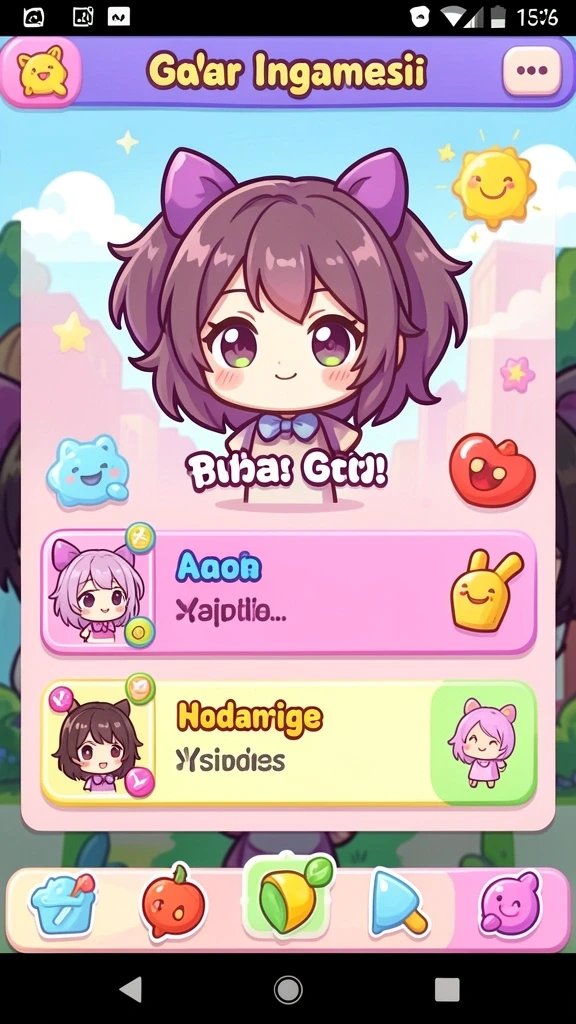Viewport: 576px width, 1024px height.
Task: Open the Aaon character card
Action: point(289,592)
